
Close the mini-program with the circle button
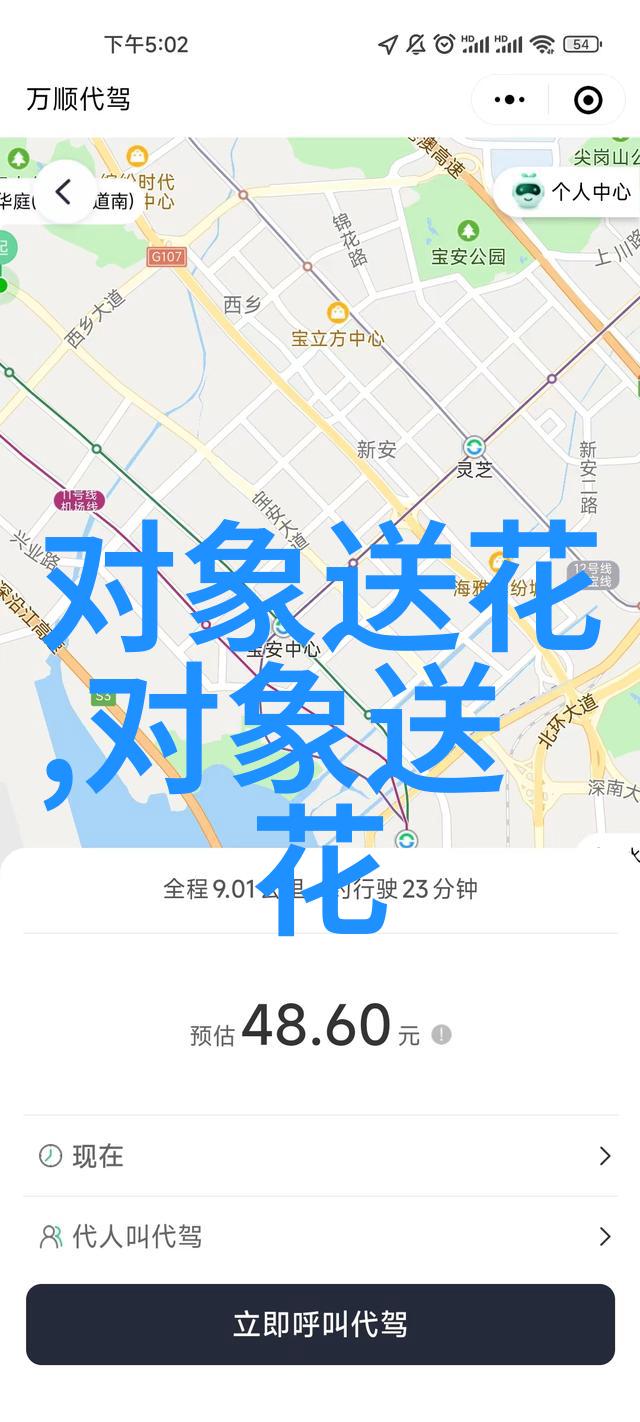pyautogui.click(x=588, y=100)
